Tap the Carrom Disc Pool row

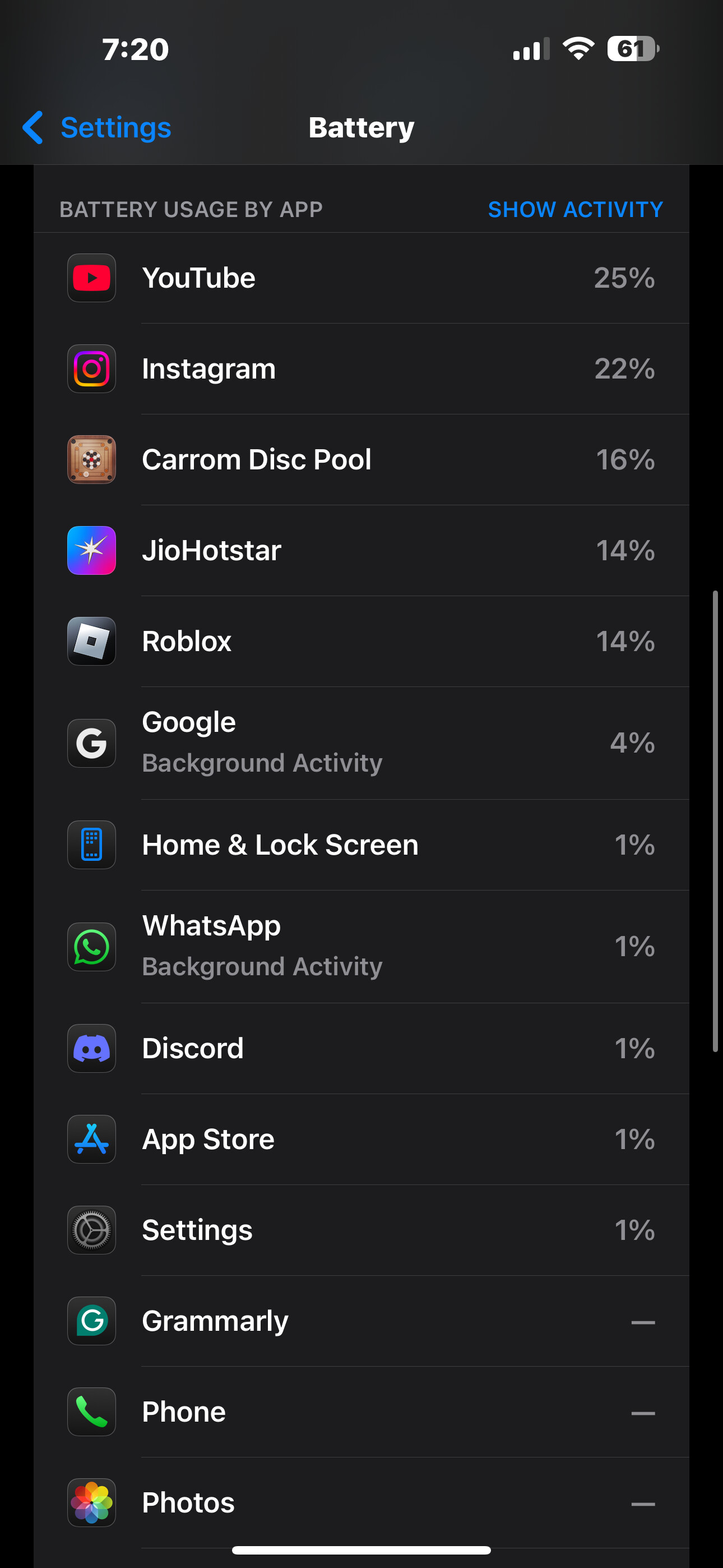[x=361, y=459]
